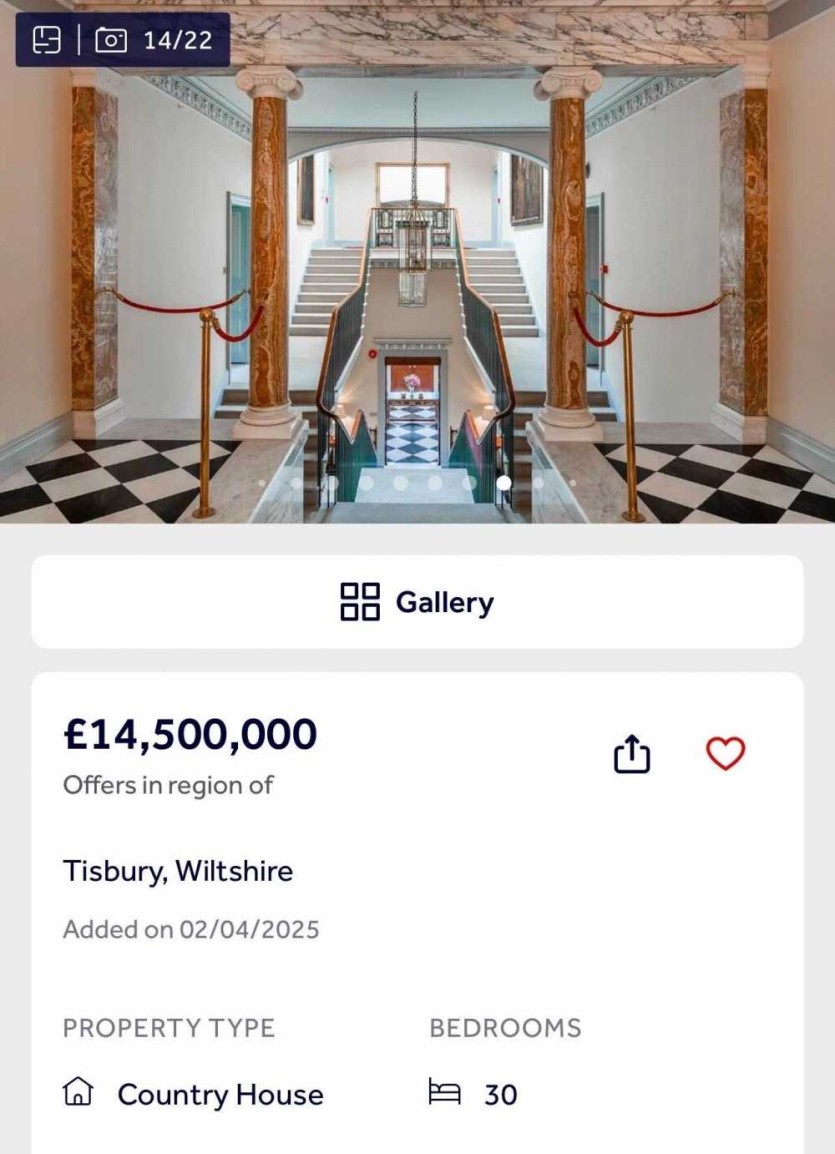Save property with the heart icon
This screenshot has width=835, height=1154.
[725, 753]
